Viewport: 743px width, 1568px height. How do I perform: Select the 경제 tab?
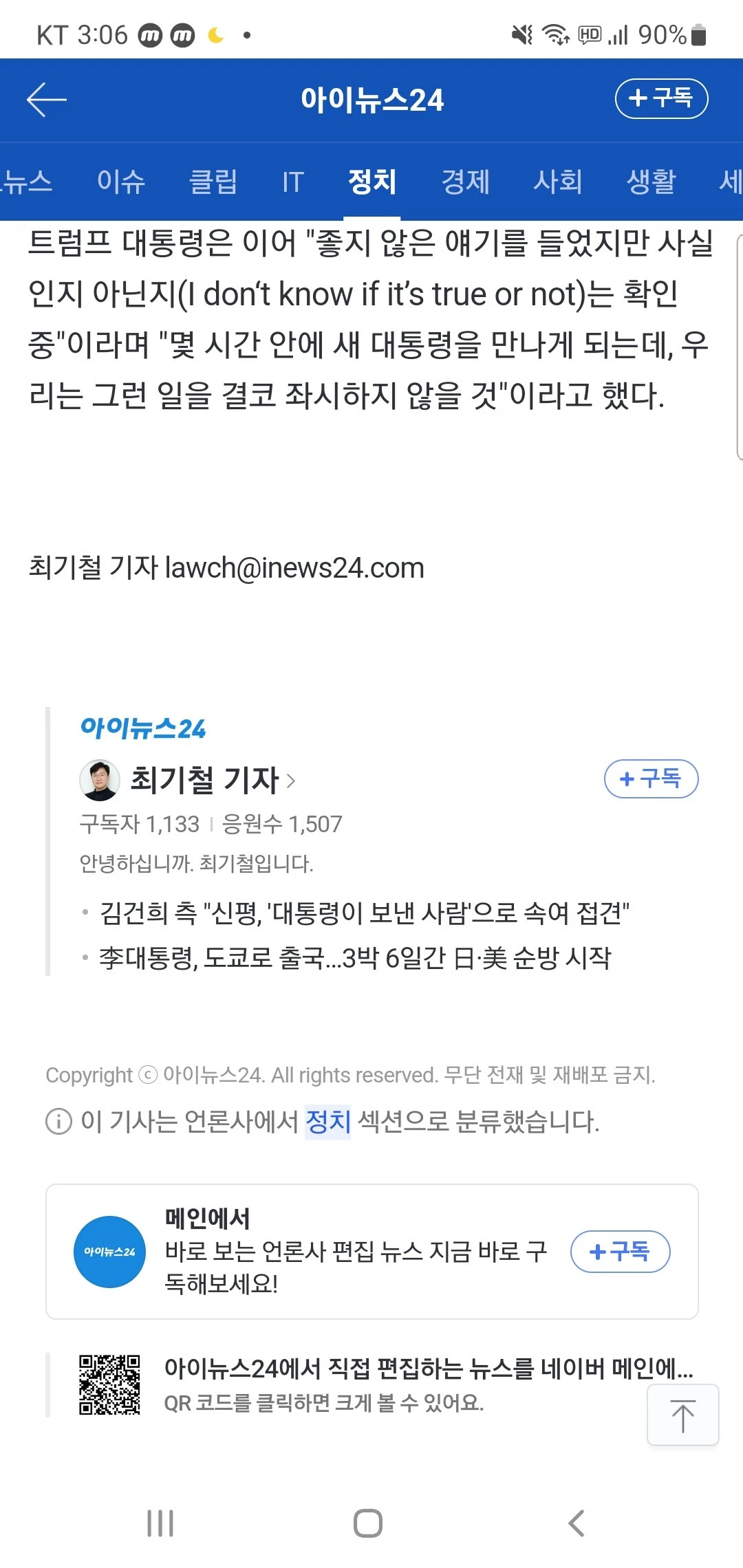466,182
